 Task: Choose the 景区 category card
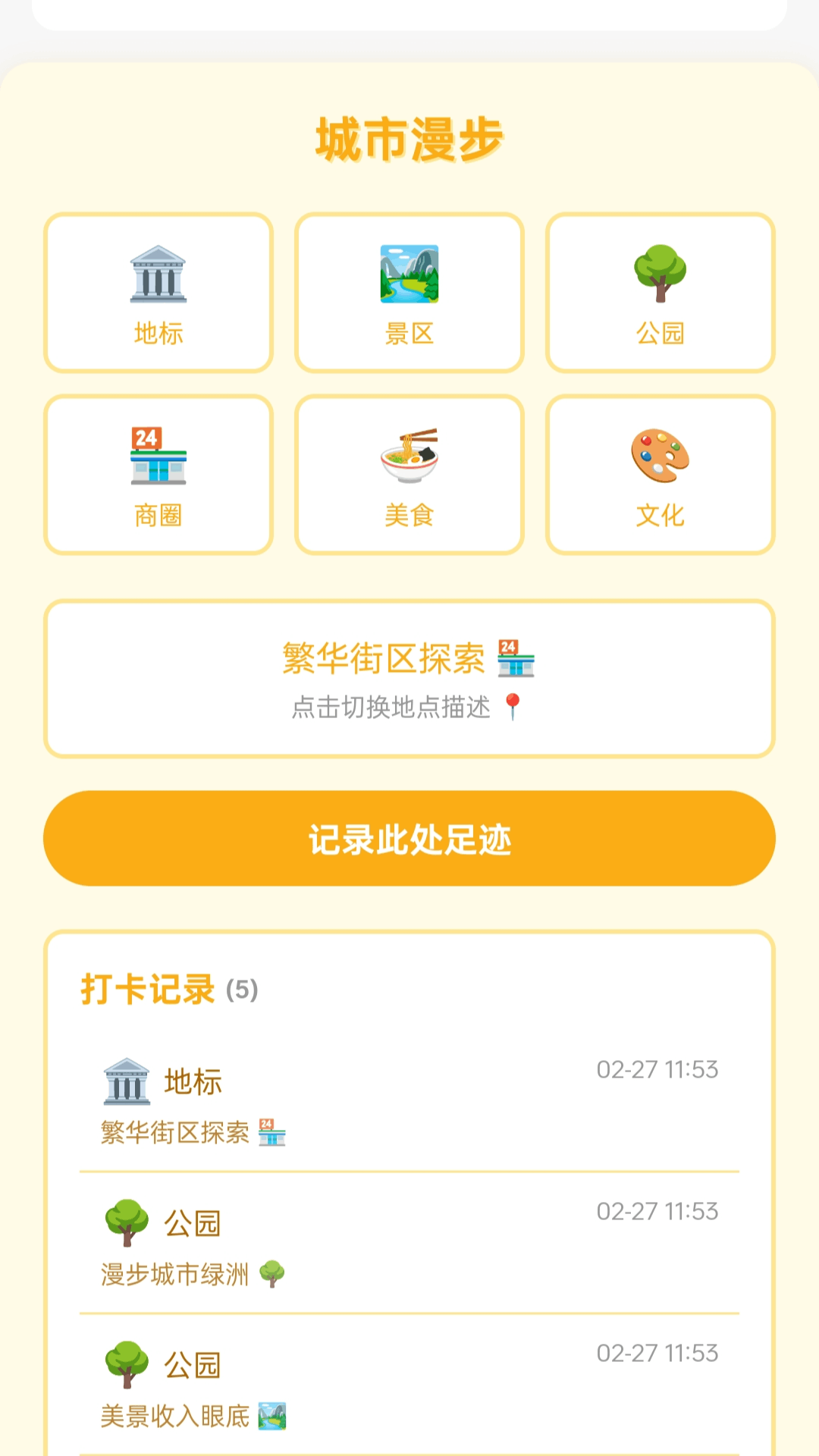pyautogui.click(x=409, y=293)
